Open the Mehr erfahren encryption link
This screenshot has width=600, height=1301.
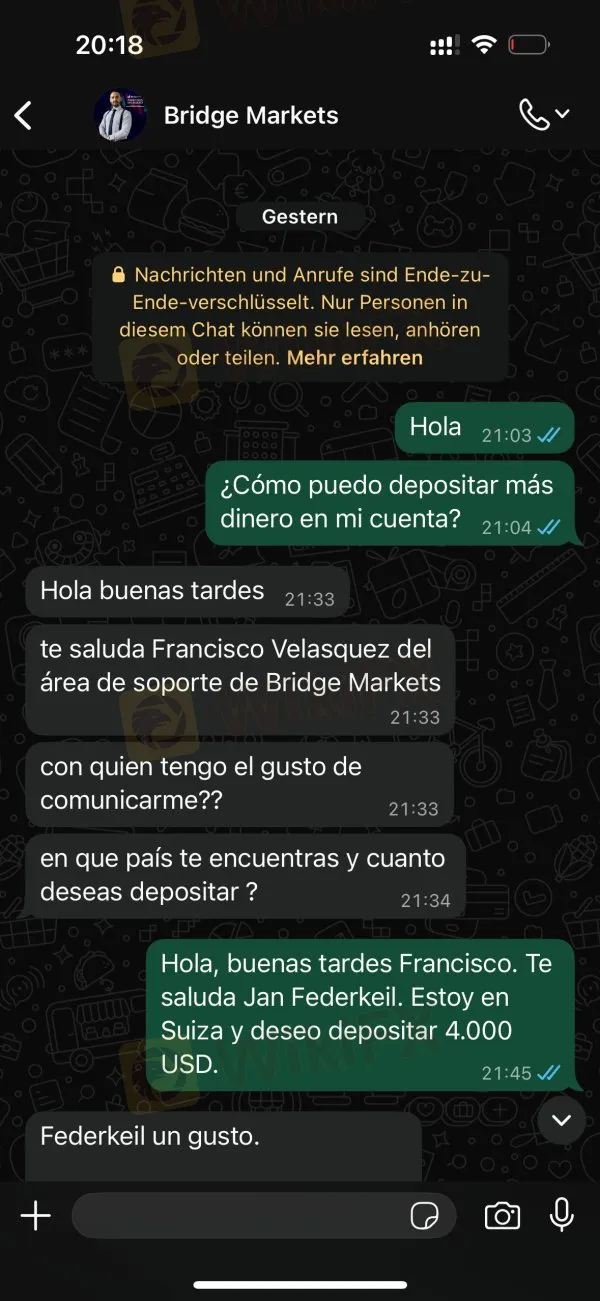click(x=355, y=357)
